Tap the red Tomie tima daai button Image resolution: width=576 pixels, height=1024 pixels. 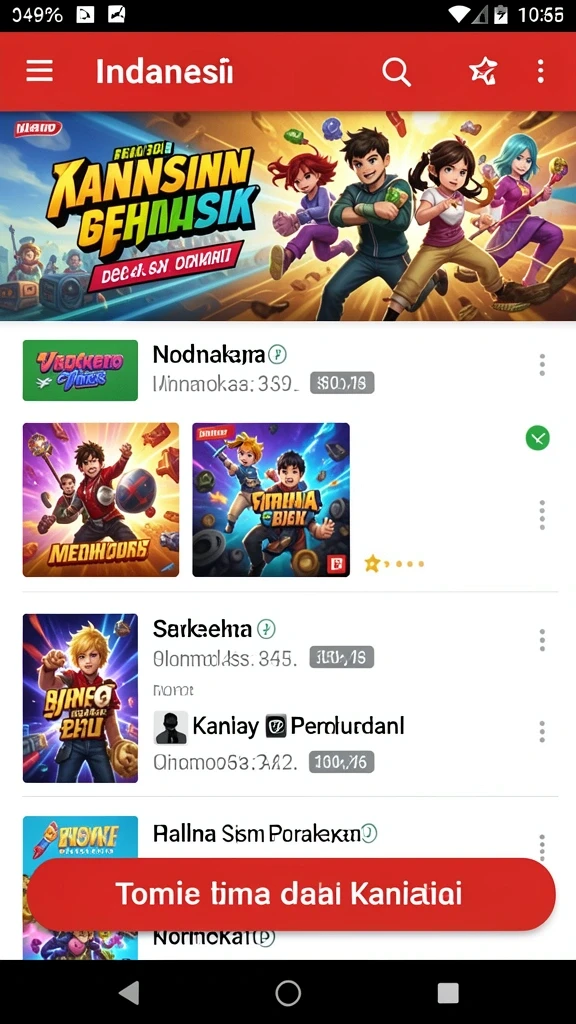pos(291,894)
